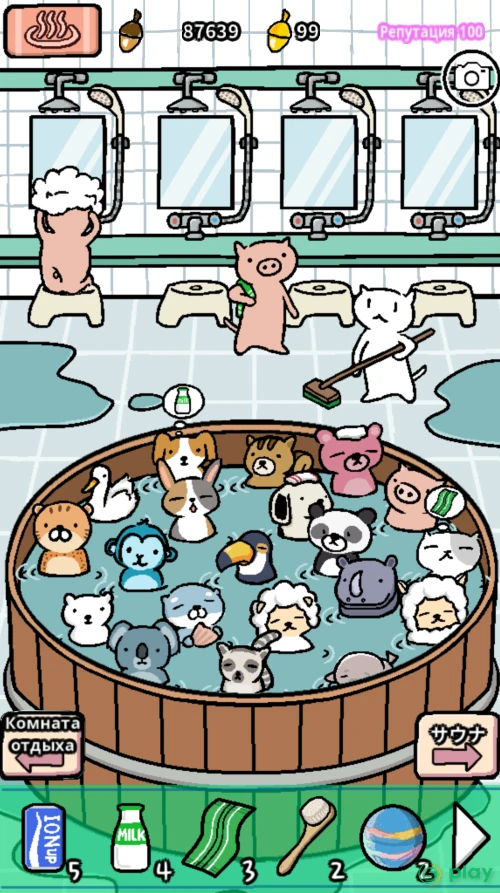Open the hot spring menu button
Image resolution: width=500 pixels, height=893 pixels.
tap(52, 31)
